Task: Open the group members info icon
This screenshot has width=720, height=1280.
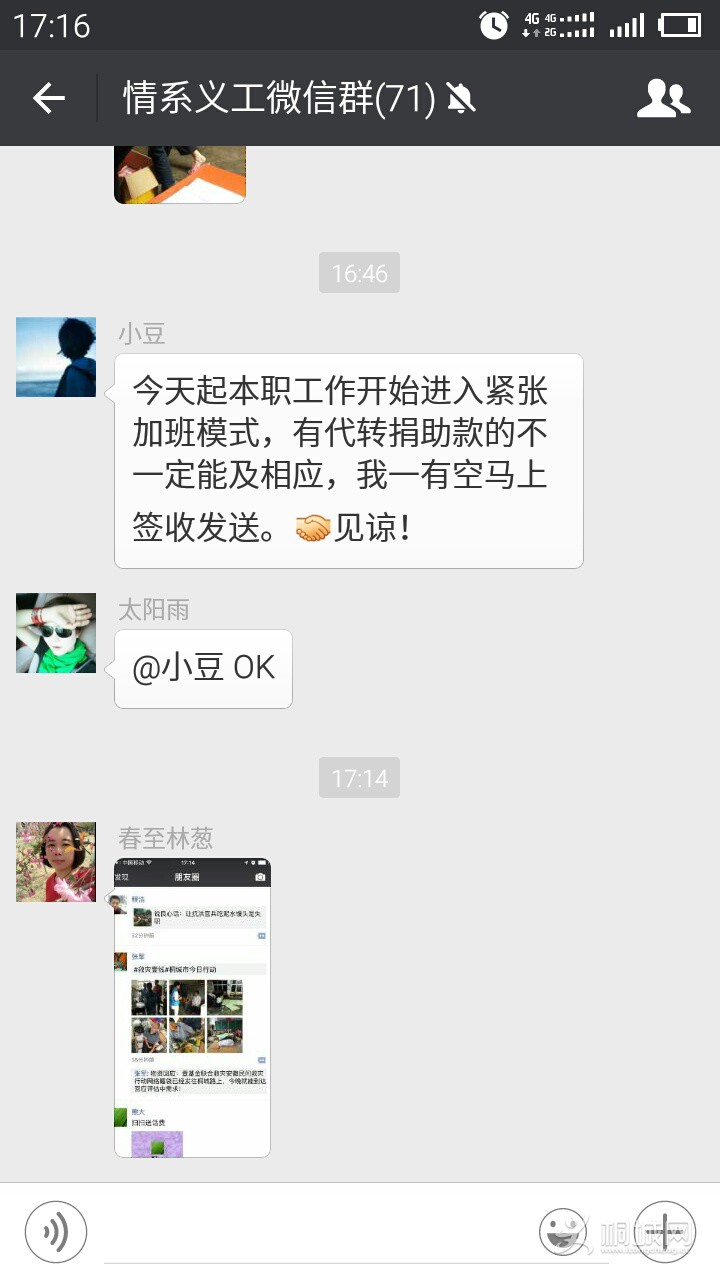Action: tap(663, 98)
